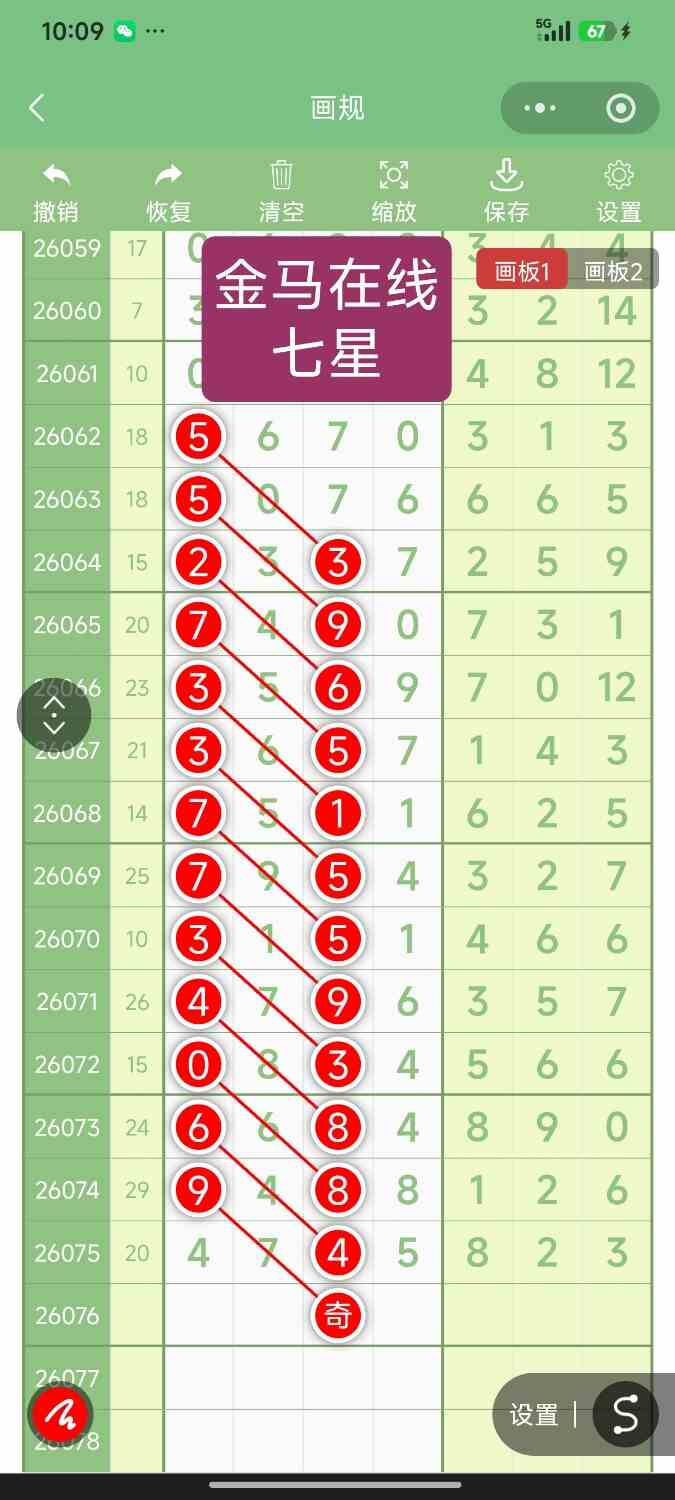The height and width of the screenshot is (1500, 675).
Task: Redo the stroke with 恢复
Action: [169, 192]
